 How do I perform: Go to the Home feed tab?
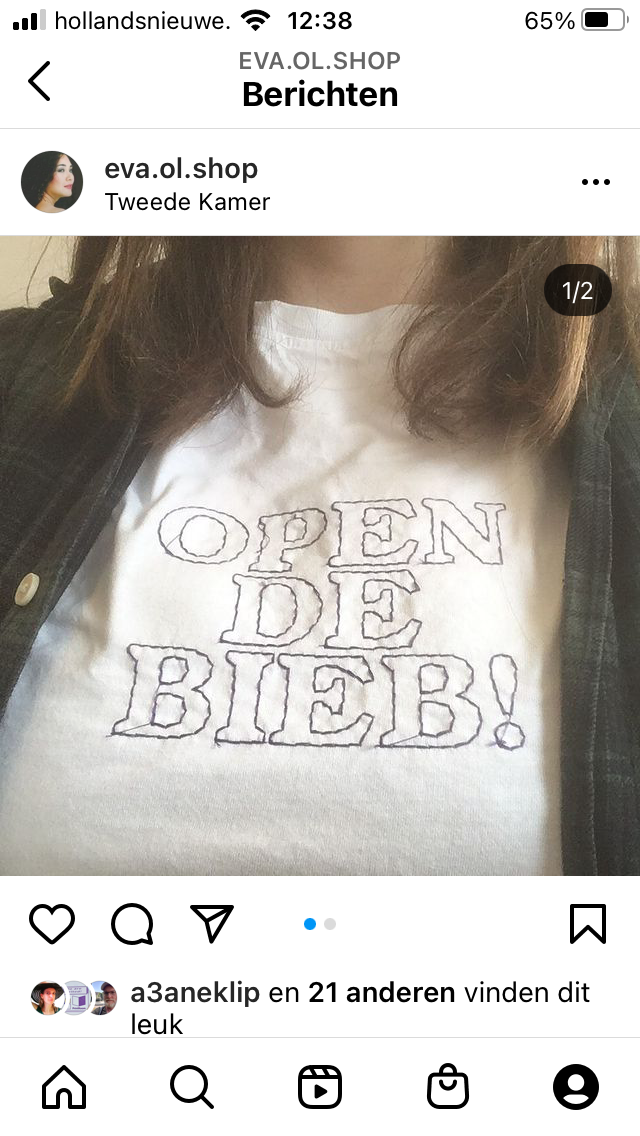[x=64, y=1087]
